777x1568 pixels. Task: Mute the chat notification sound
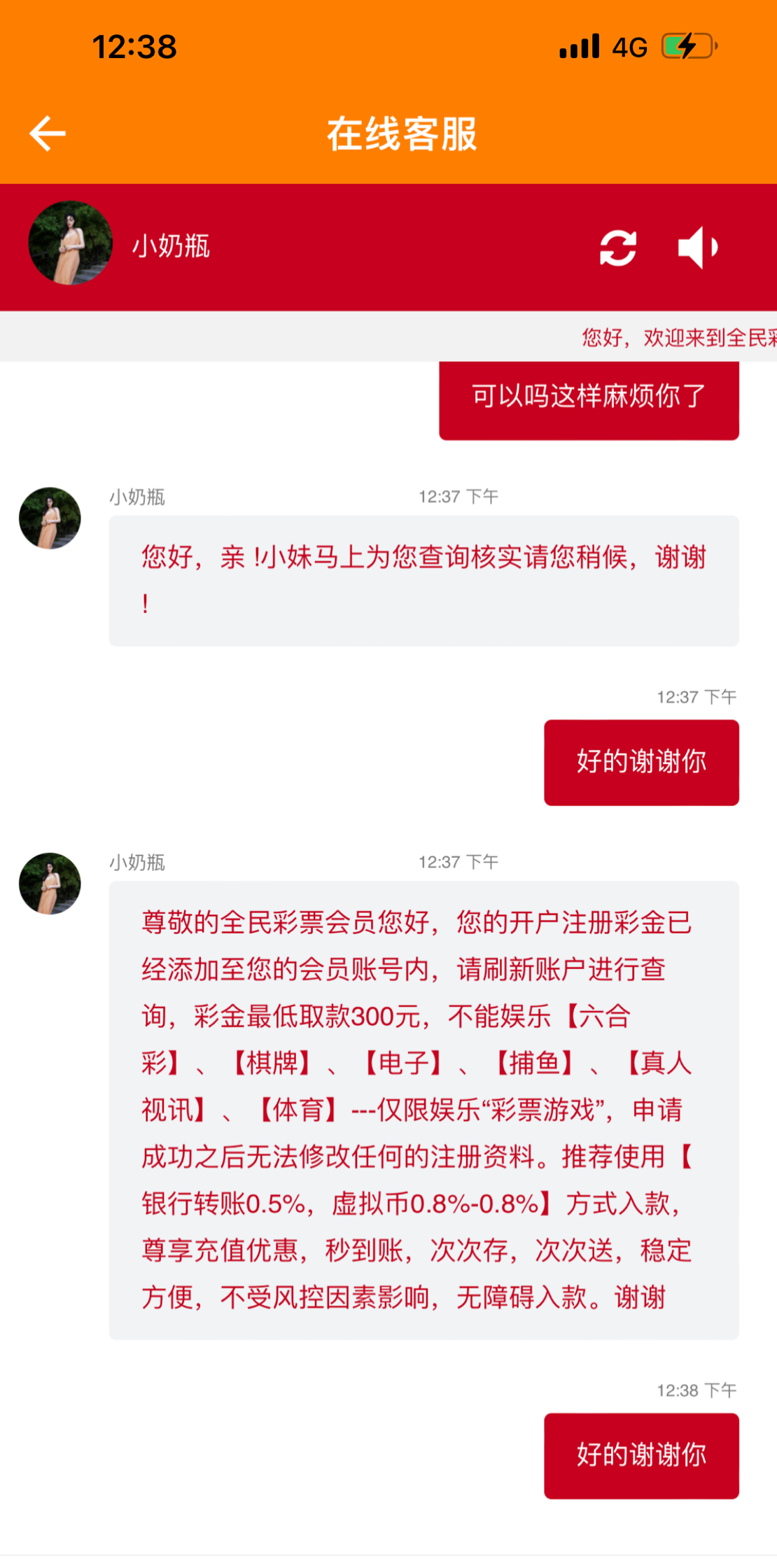click(698, 248)
